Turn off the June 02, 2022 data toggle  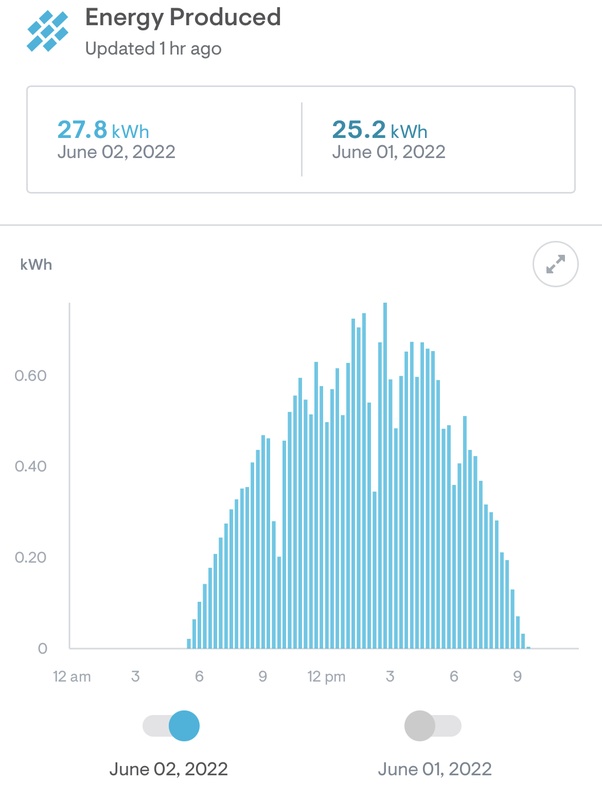tap(172, 726)
